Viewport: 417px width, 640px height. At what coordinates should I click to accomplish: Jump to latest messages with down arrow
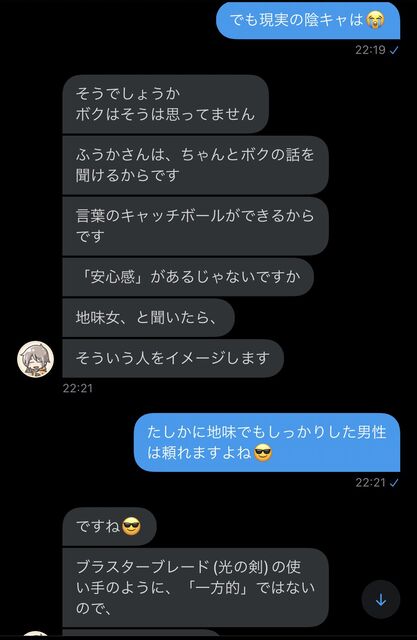(381, 600)
